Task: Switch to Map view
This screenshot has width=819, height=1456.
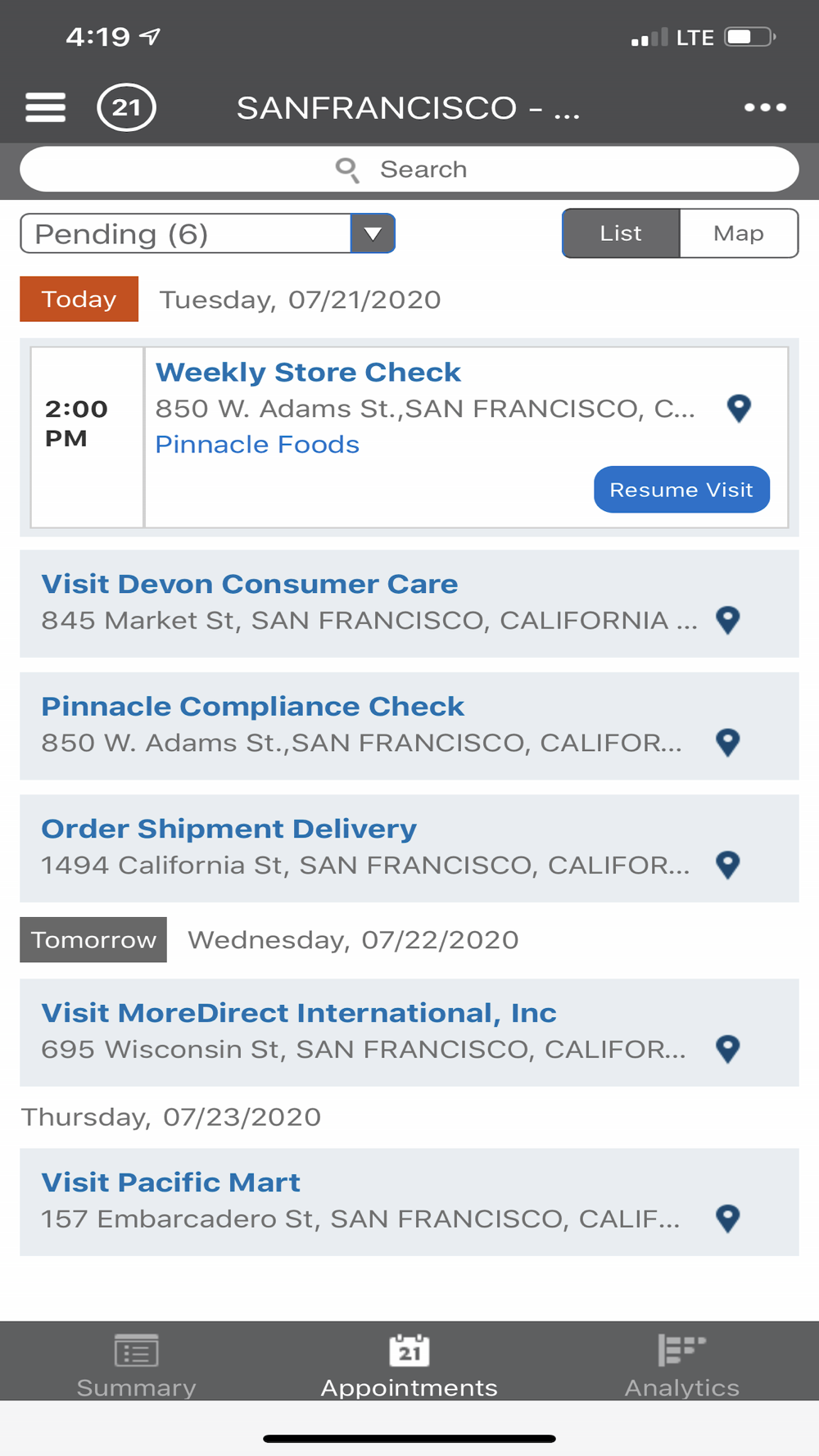Action: point(739,233)
